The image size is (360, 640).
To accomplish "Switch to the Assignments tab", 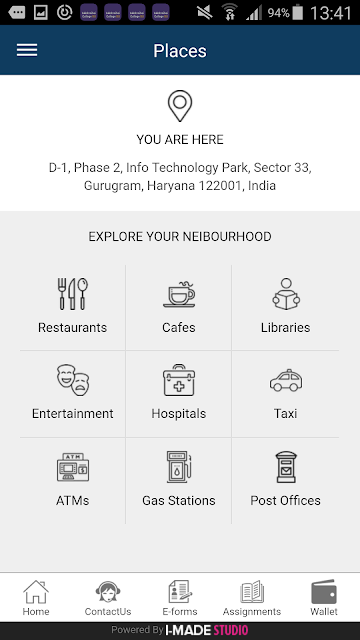I will click(252, 598).
